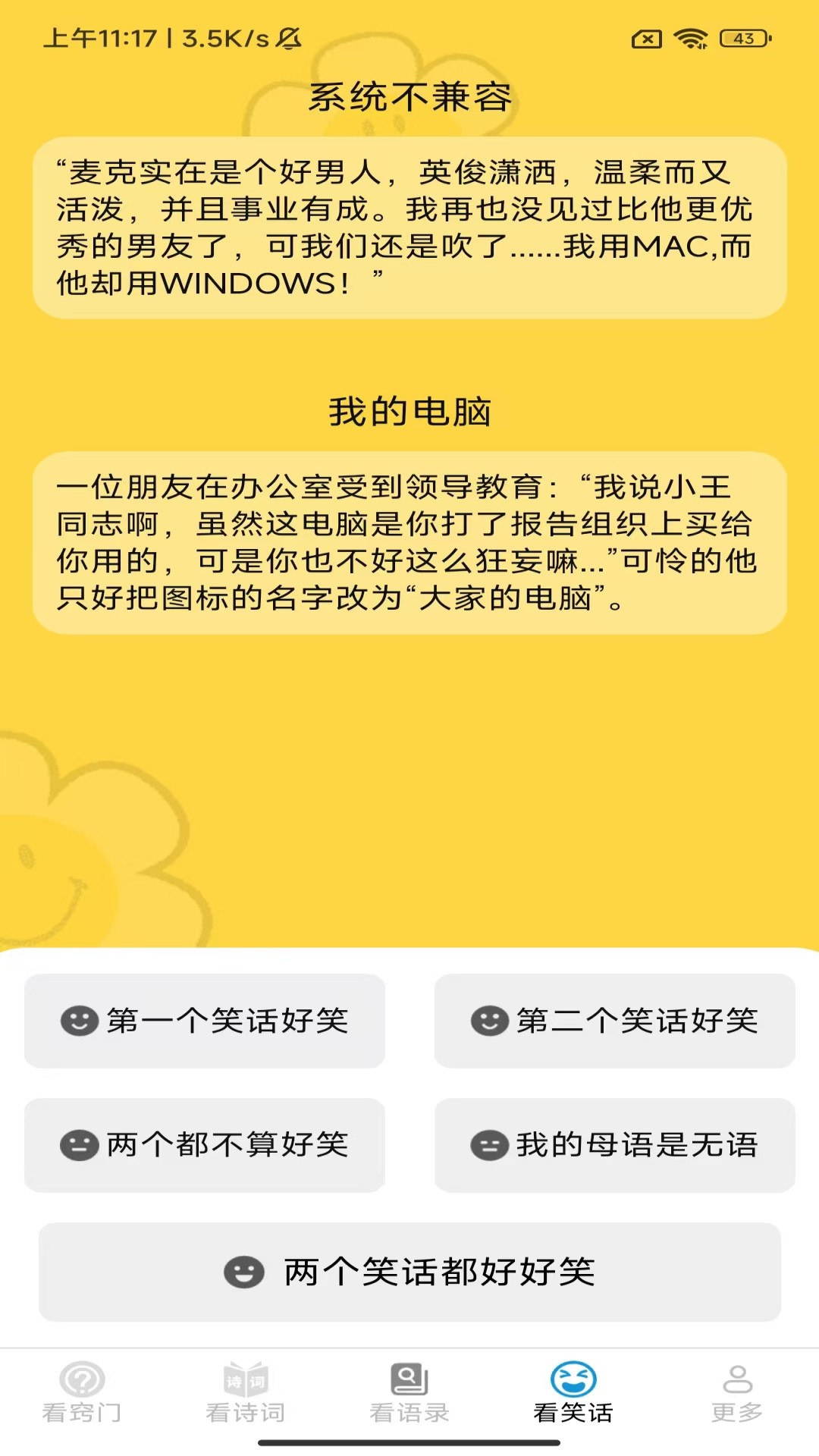Vote 第一个笑话好笑 for the first joke
Viewport: 819px width, 1456px height.
tap(205, 1021)
